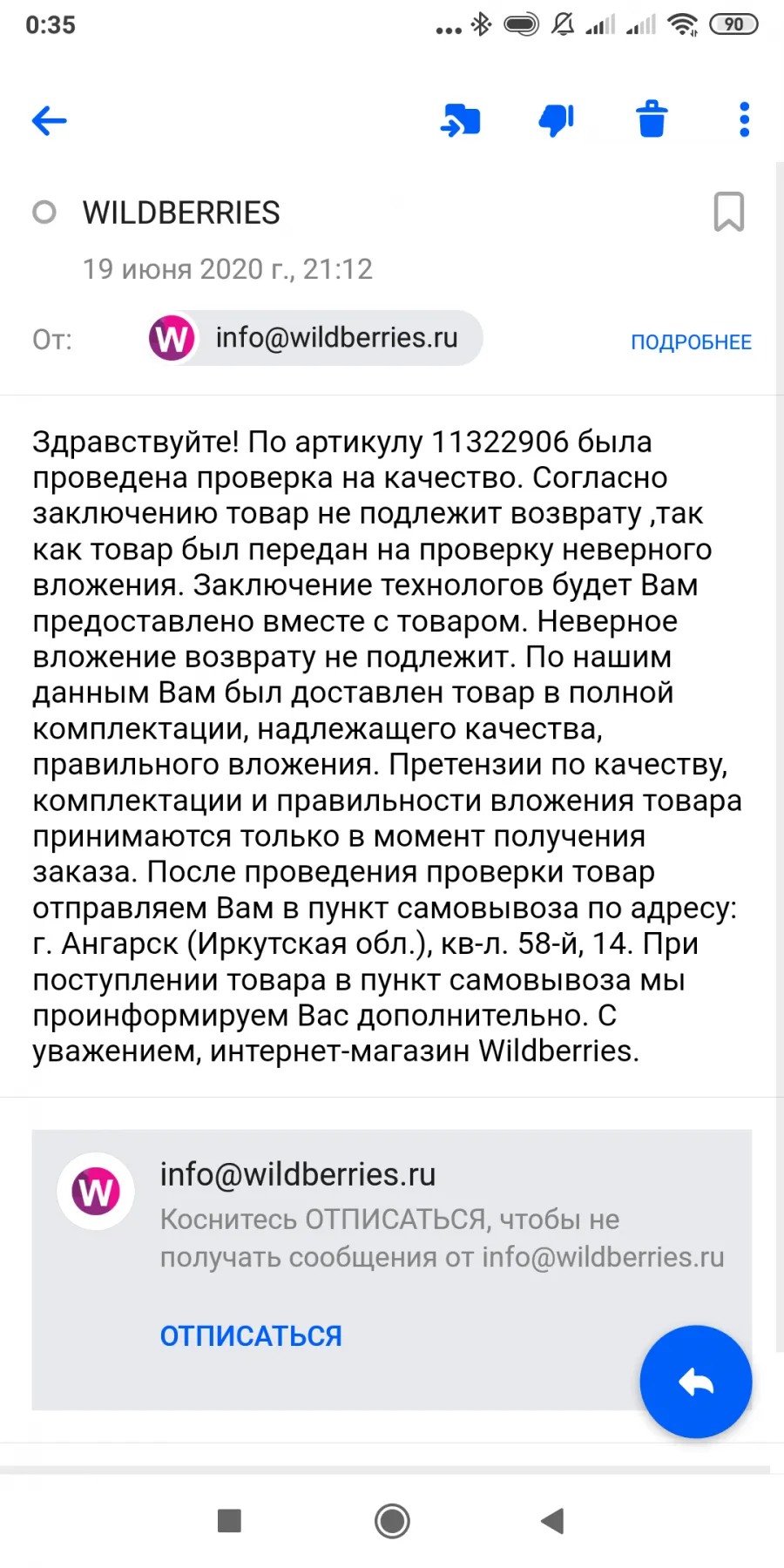The width and height of the screenshot is (784, 1568).
Task: Open recent apps from the navigation bar
Action: click(x=229, y=1521)
